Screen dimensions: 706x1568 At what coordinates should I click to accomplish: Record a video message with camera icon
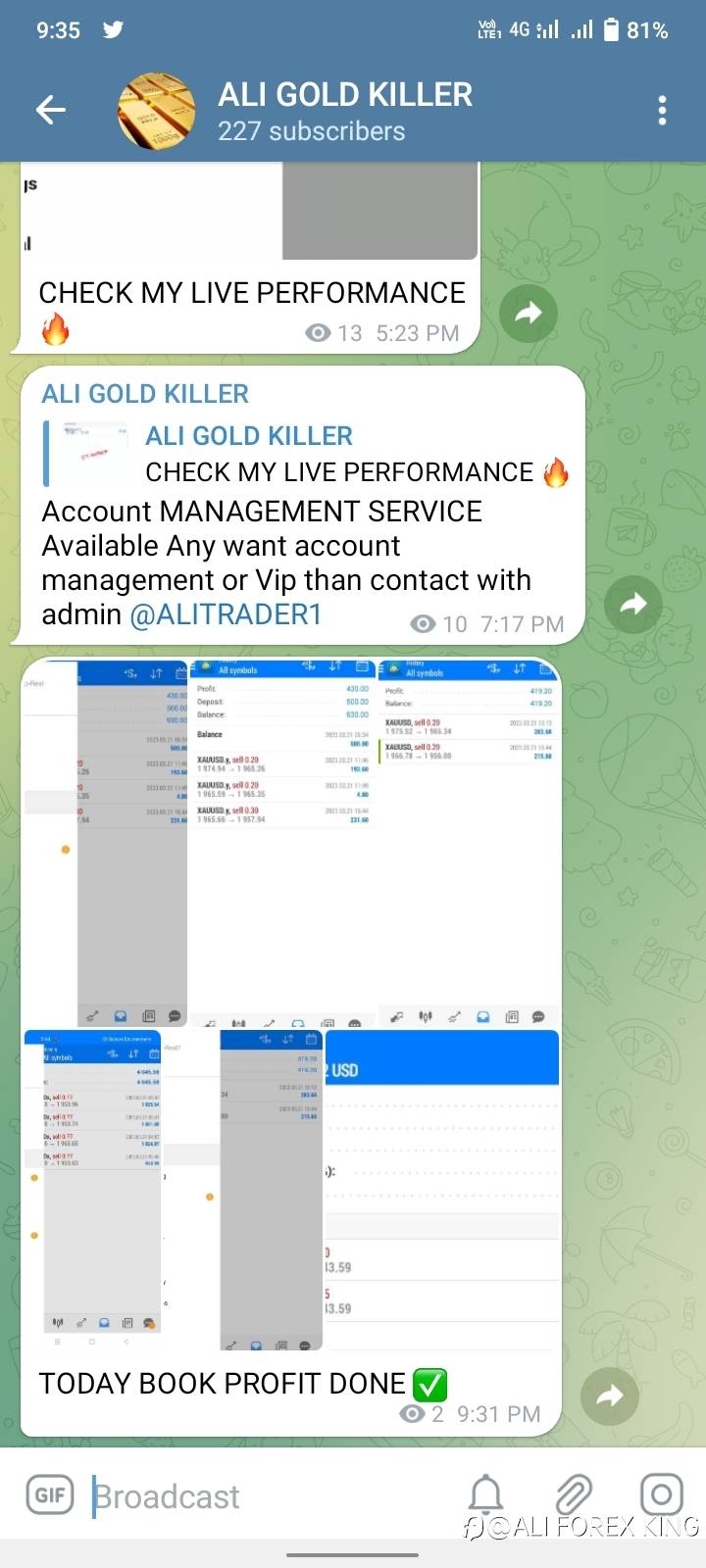[661, 1495]
